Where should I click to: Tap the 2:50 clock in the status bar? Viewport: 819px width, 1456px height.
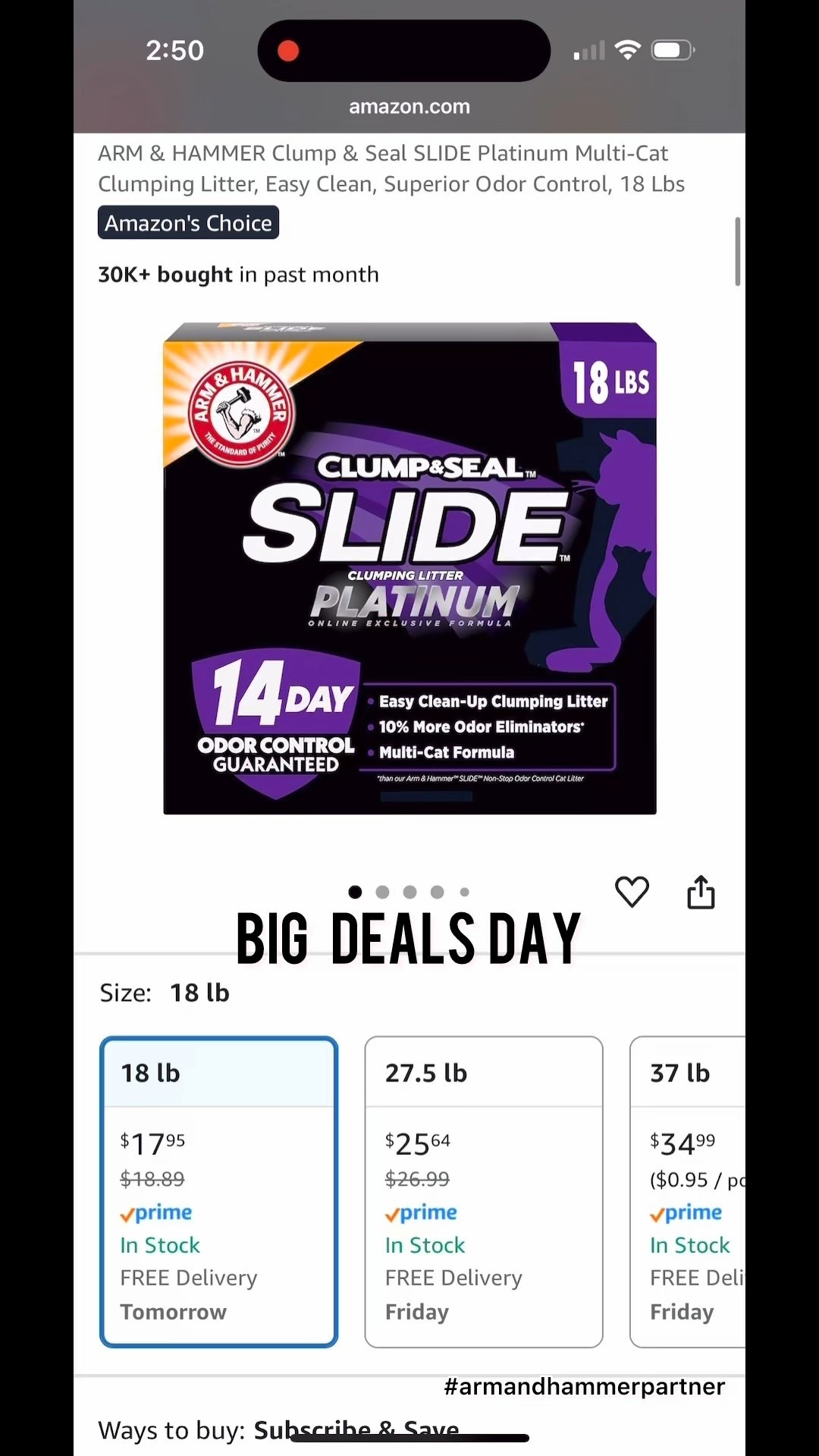click(x=175, y=50)
